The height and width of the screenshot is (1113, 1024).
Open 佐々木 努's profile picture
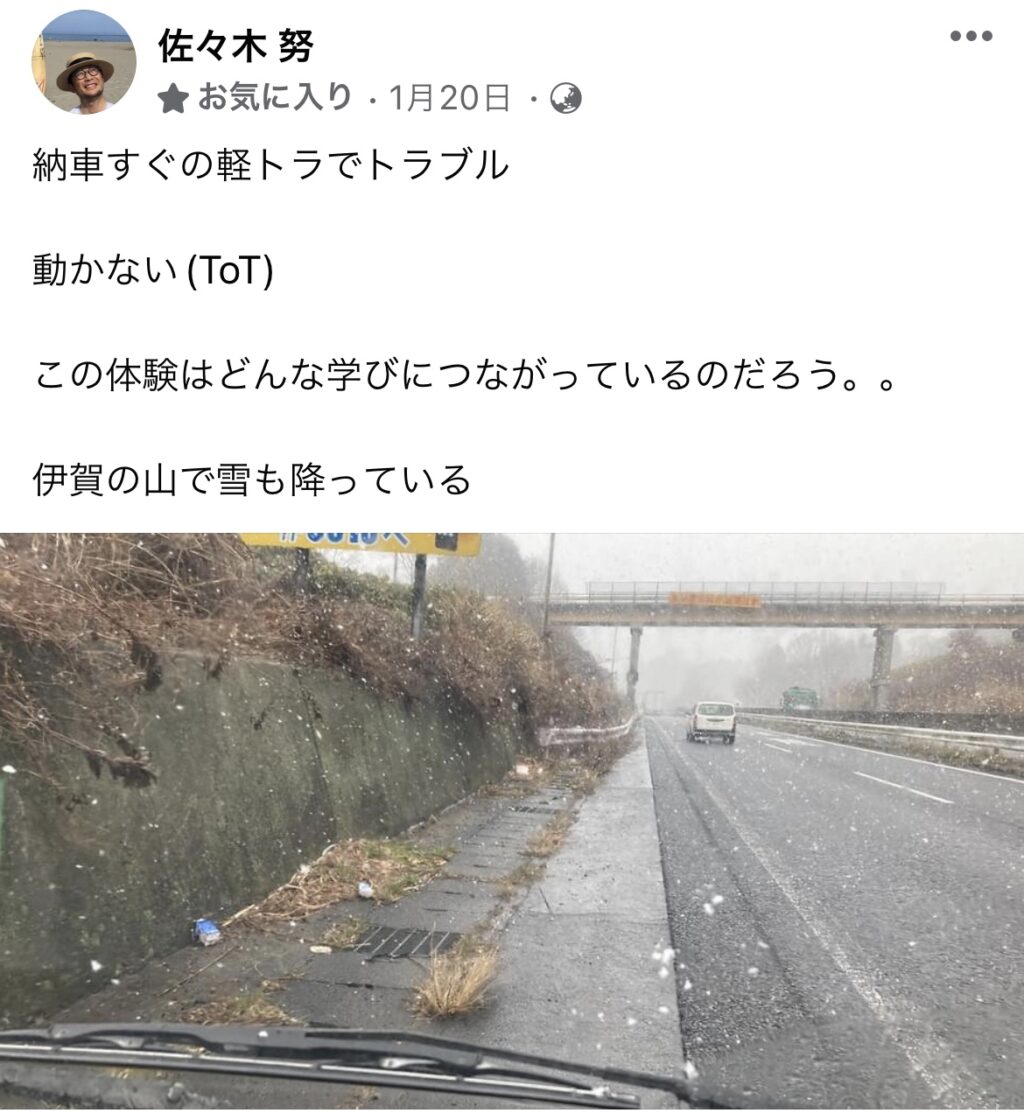84,63
